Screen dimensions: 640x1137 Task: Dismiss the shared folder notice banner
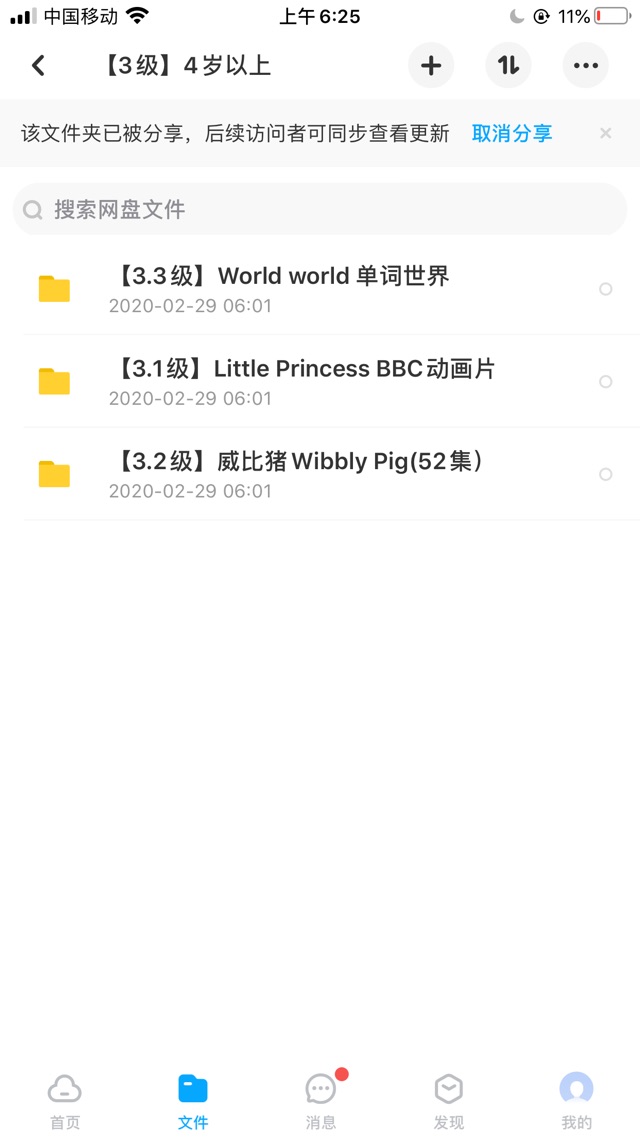(606, 133)
